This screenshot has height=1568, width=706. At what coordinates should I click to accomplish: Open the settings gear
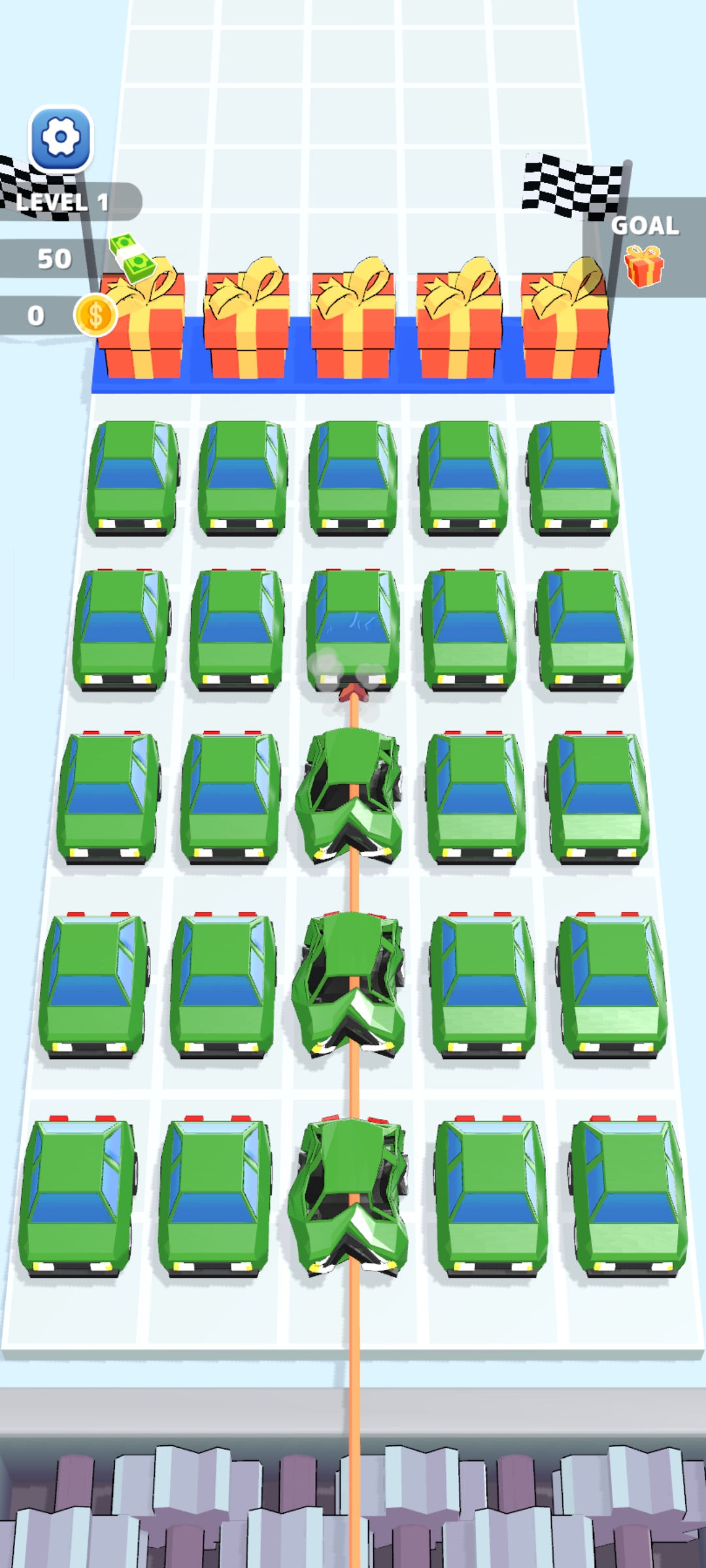60,138
